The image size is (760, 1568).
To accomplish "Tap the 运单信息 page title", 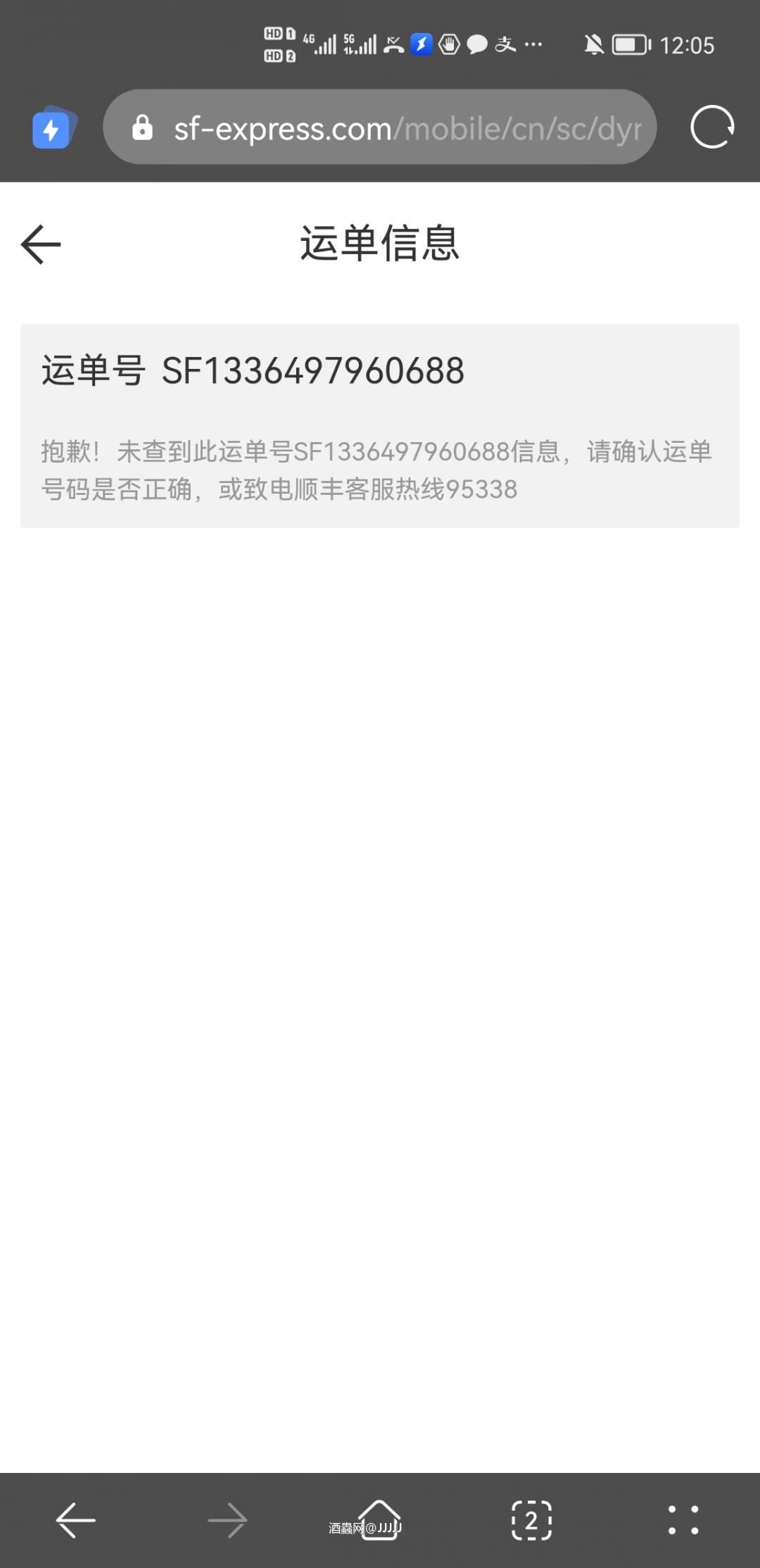I will 380,244.
